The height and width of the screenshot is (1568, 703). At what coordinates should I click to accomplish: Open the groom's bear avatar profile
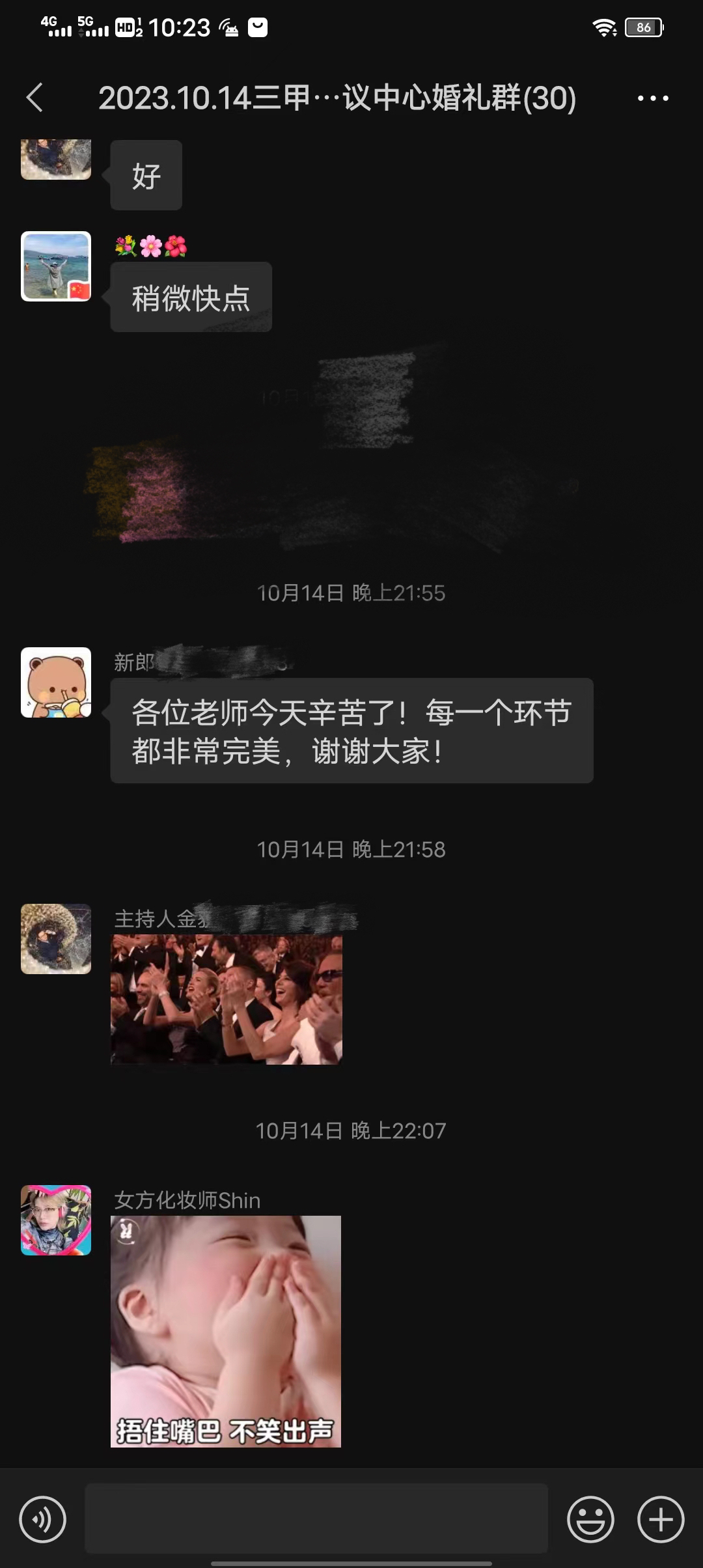tap(56, 682)
